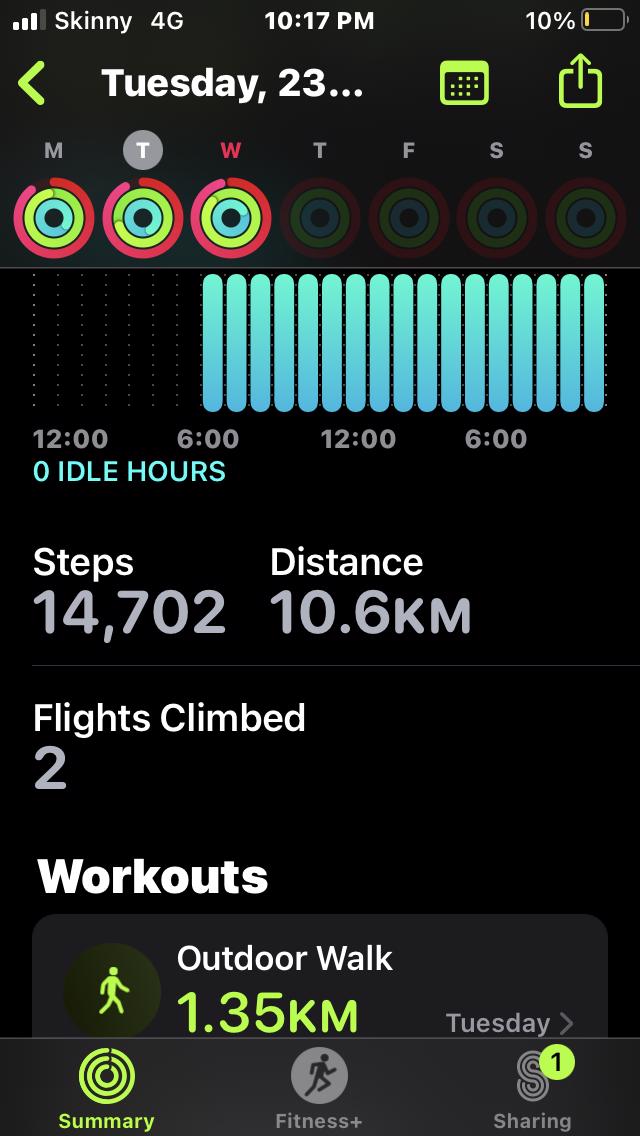Image resolution: width=640 pixels, height=1136 pixels.
Task: Switch to the Fitness+ tab
Action: click(319, 1090)
